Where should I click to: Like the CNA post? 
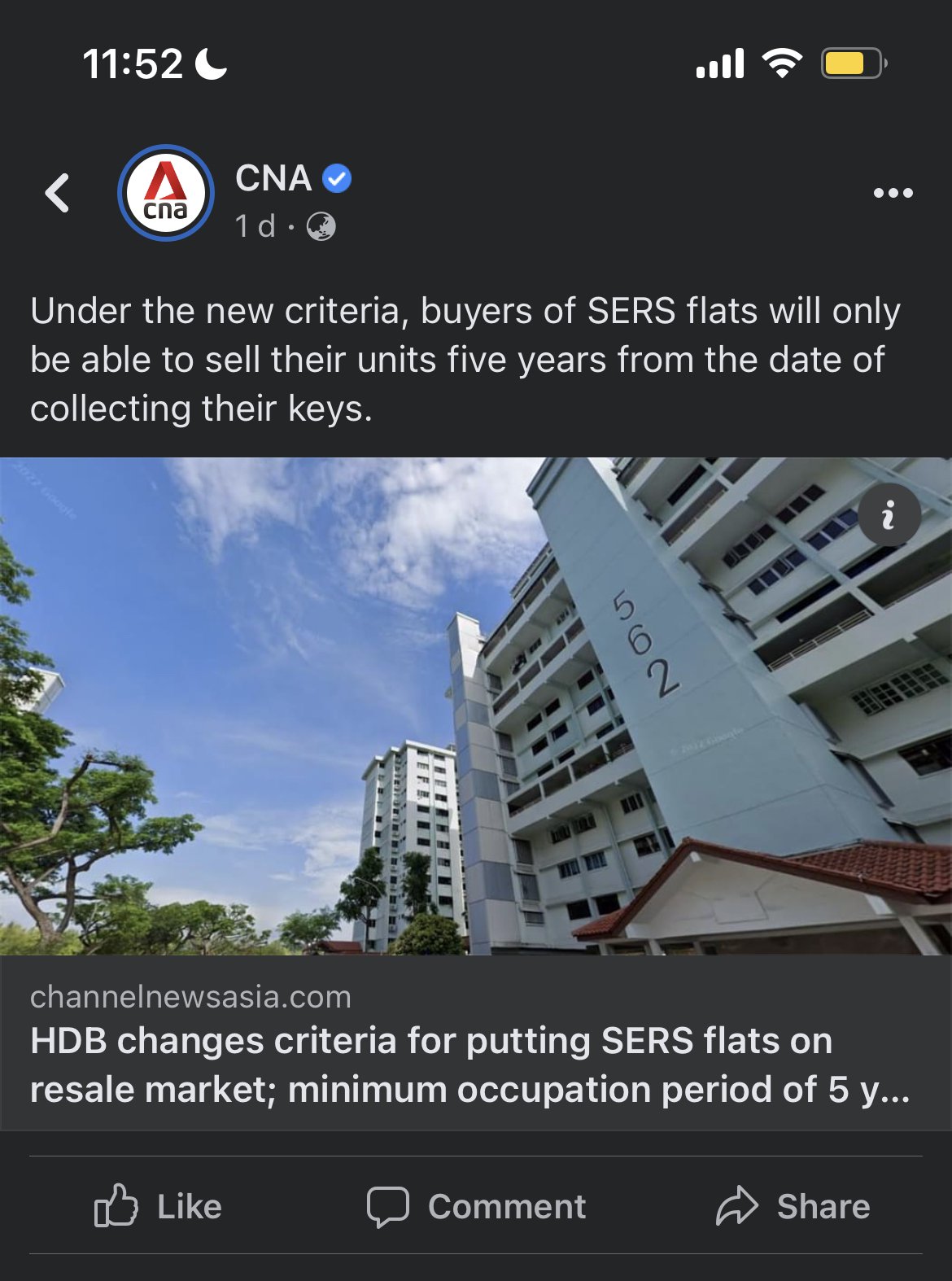(158, 1206)
